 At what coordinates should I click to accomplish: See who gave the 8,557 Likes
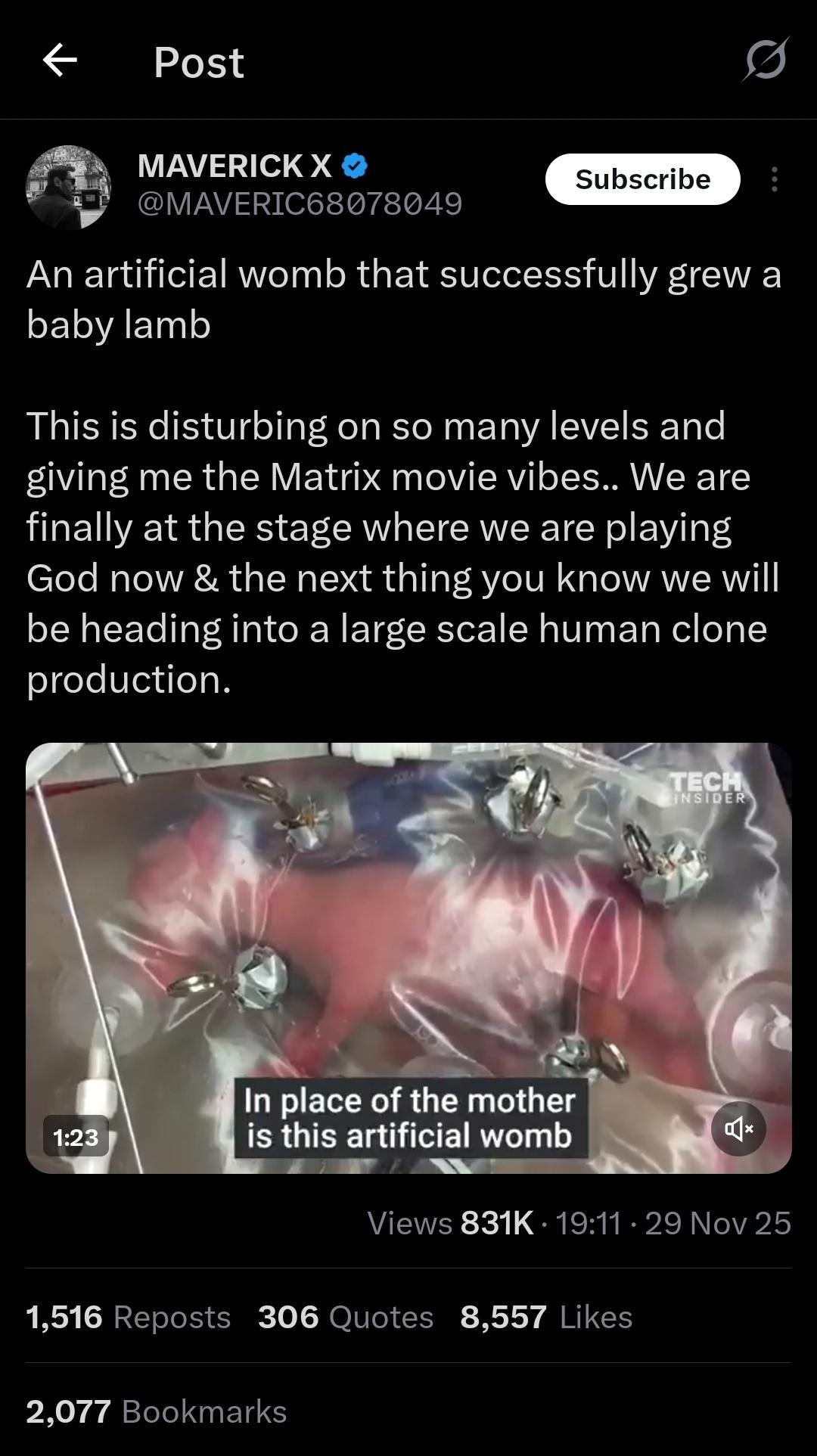[546, 1317]
